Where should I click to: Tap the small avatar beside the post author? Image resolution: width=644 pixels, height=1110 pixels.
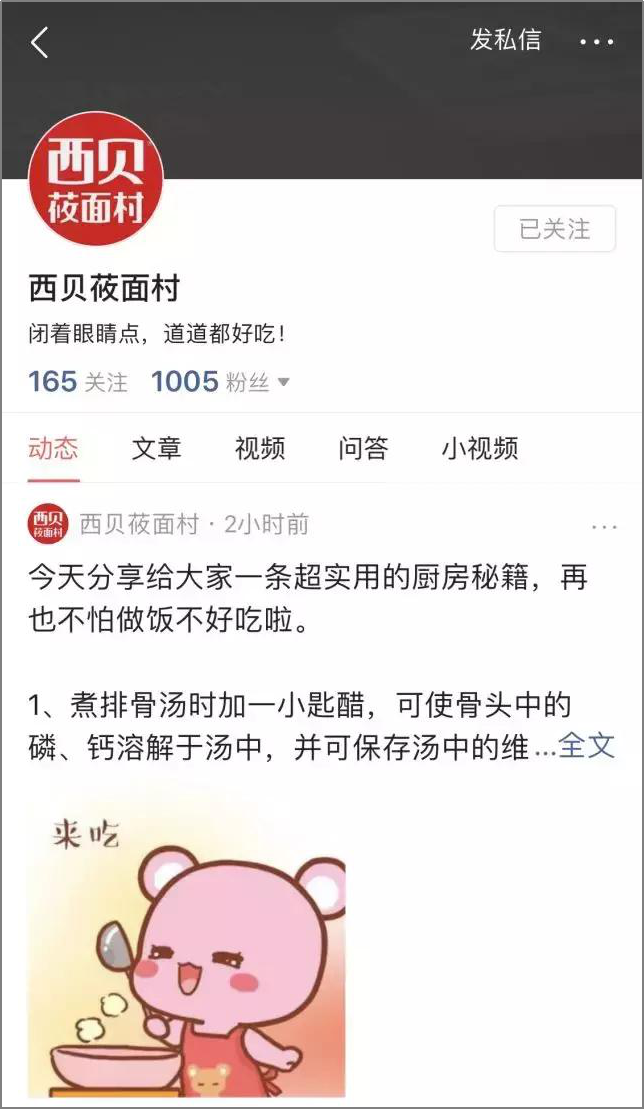coord(48,524)
